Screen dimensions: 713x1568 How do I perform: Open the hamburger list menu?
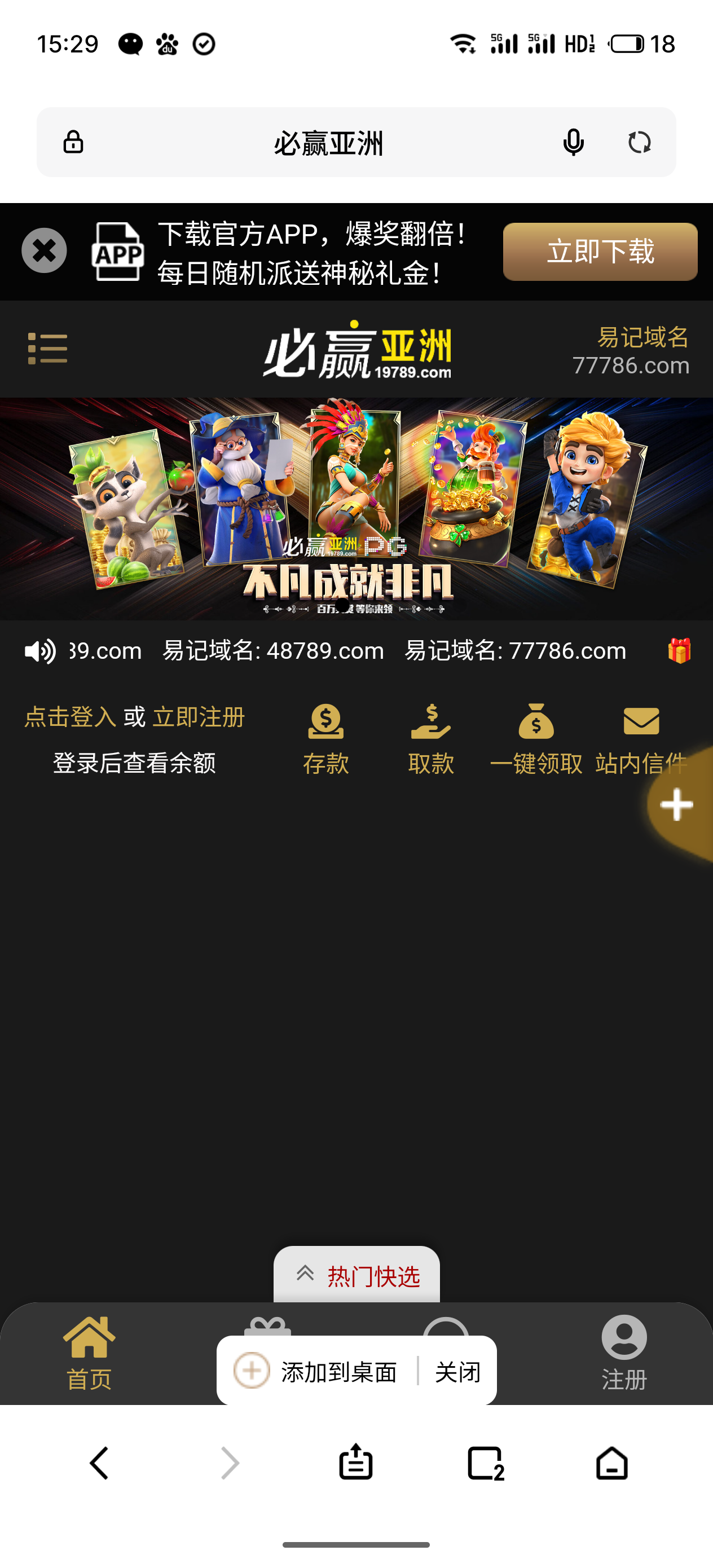47,347
